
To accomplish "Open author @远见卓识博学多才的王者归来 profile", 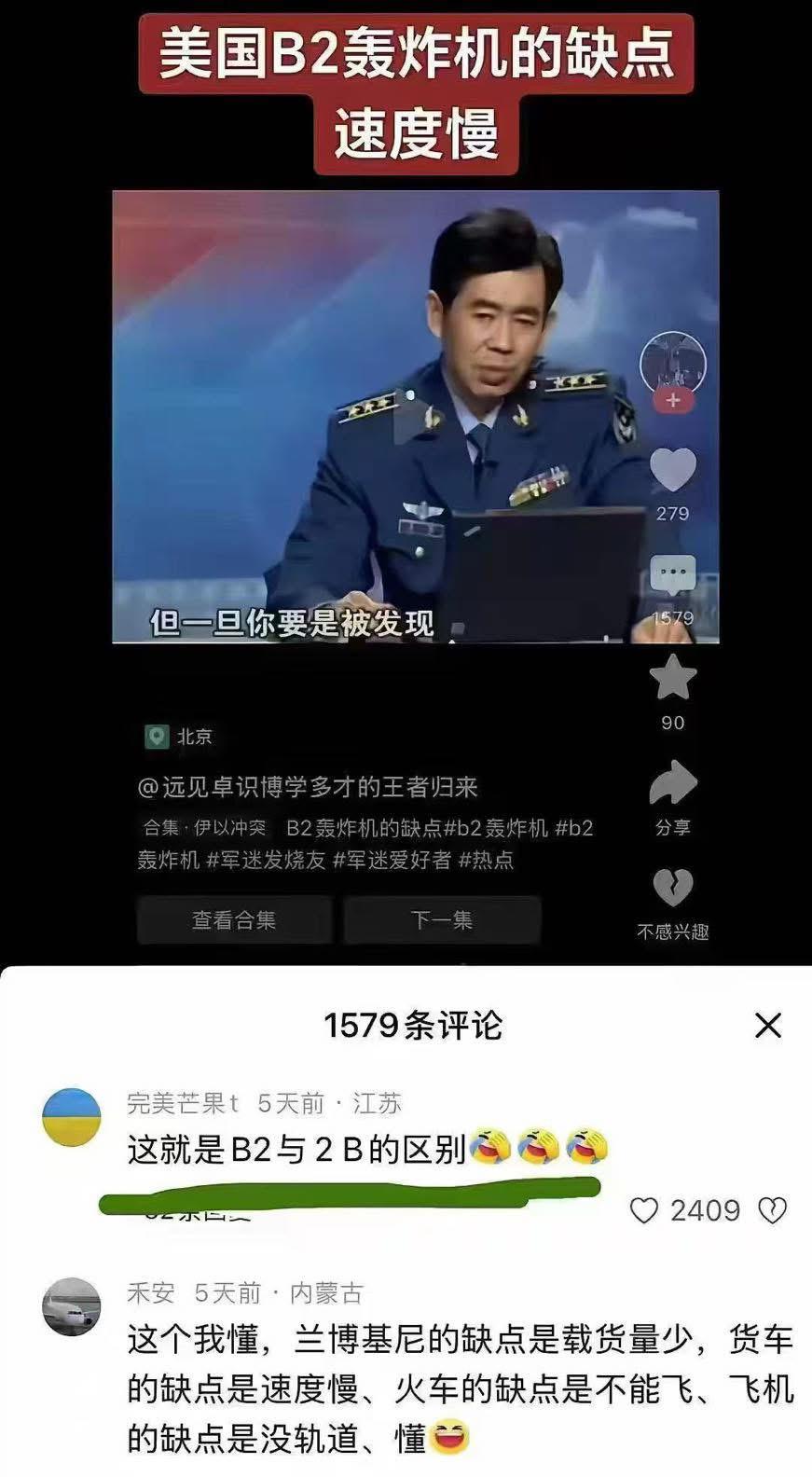I will coord(308,787).
